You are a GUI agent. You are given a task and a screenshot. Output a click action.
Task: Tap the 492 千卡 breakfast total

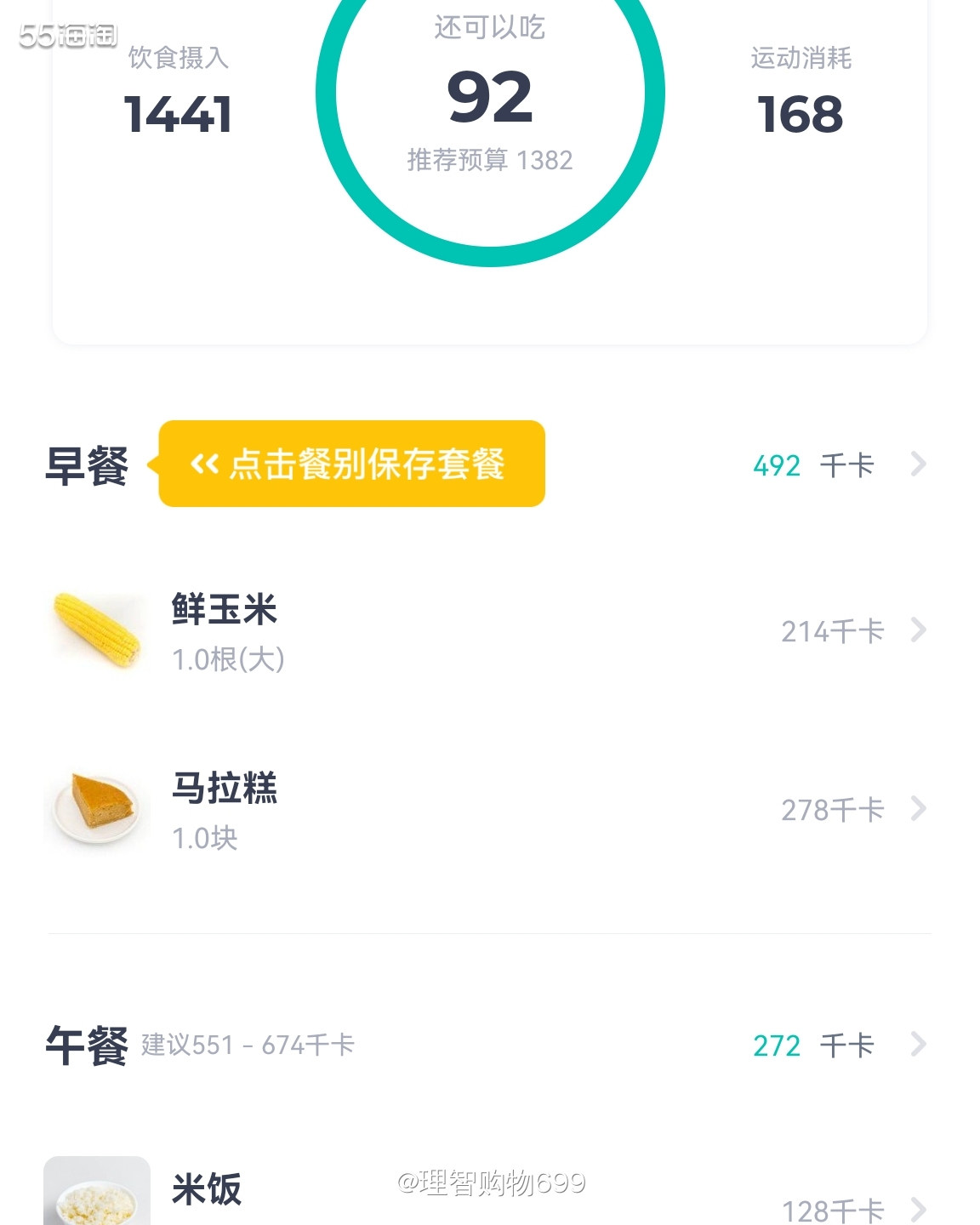point(806,465)
